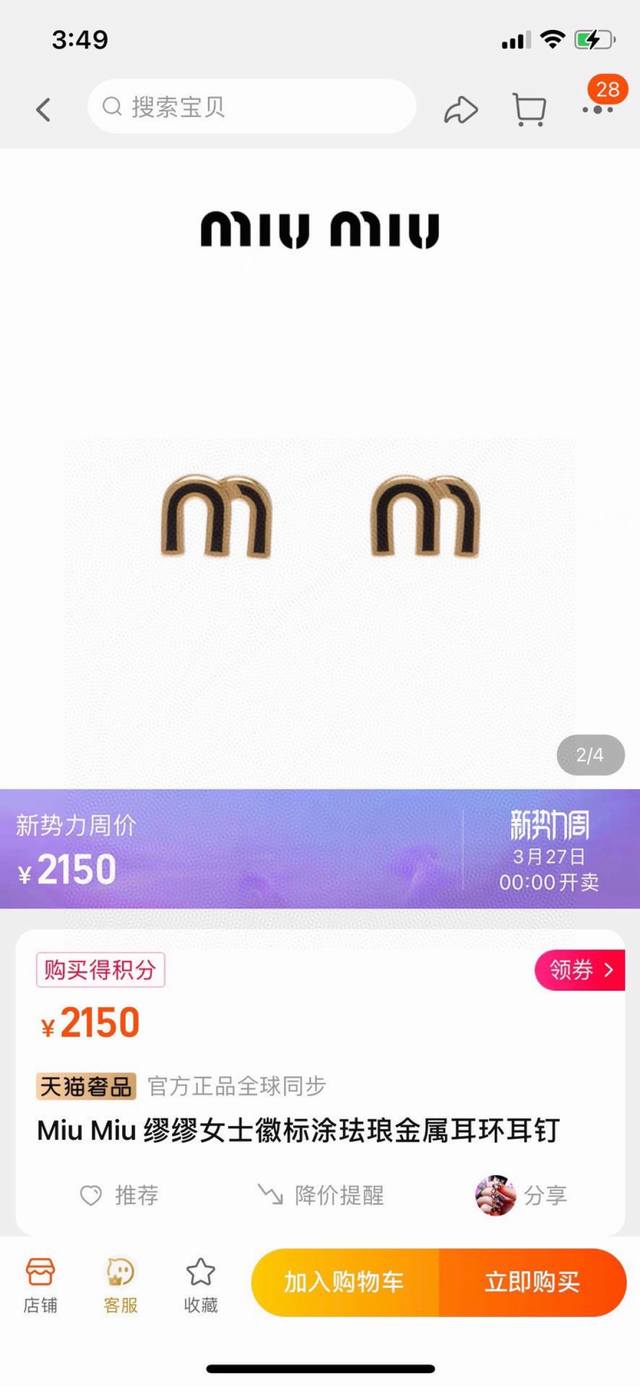
Task: Contact 客服 customer service
Action: (121, 1284)
